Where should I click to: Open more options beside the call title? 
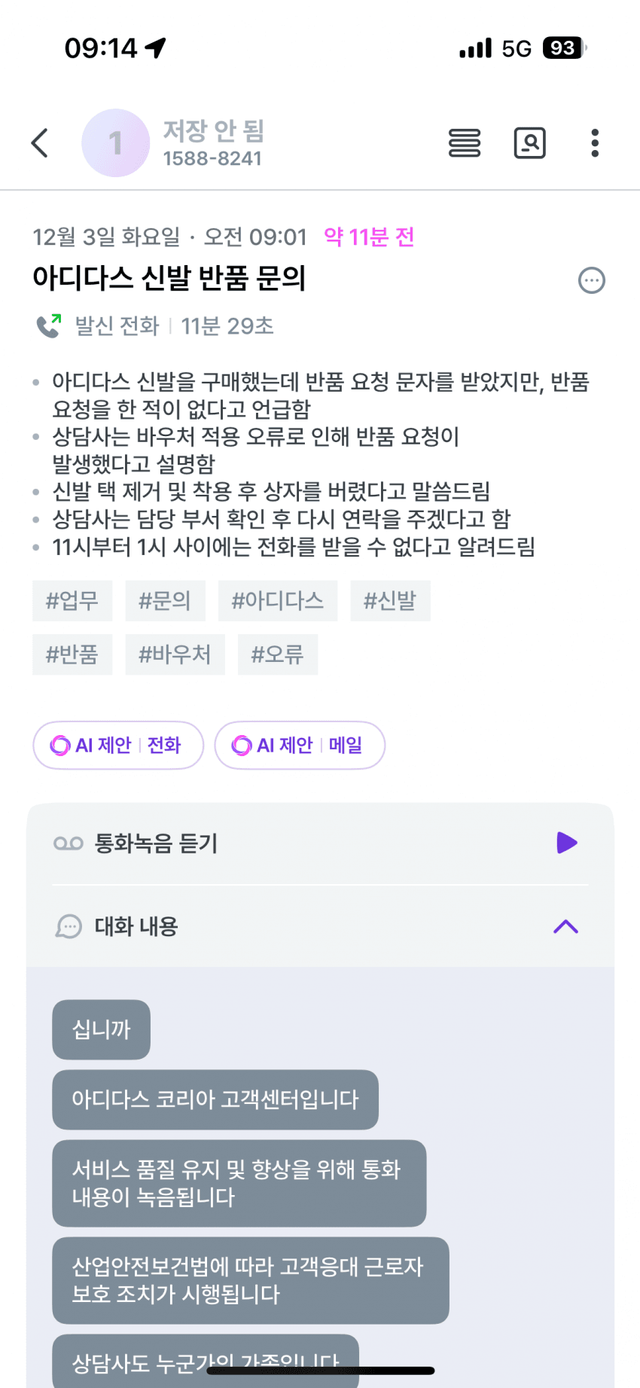pyautogui.click(x=591, y=281)
